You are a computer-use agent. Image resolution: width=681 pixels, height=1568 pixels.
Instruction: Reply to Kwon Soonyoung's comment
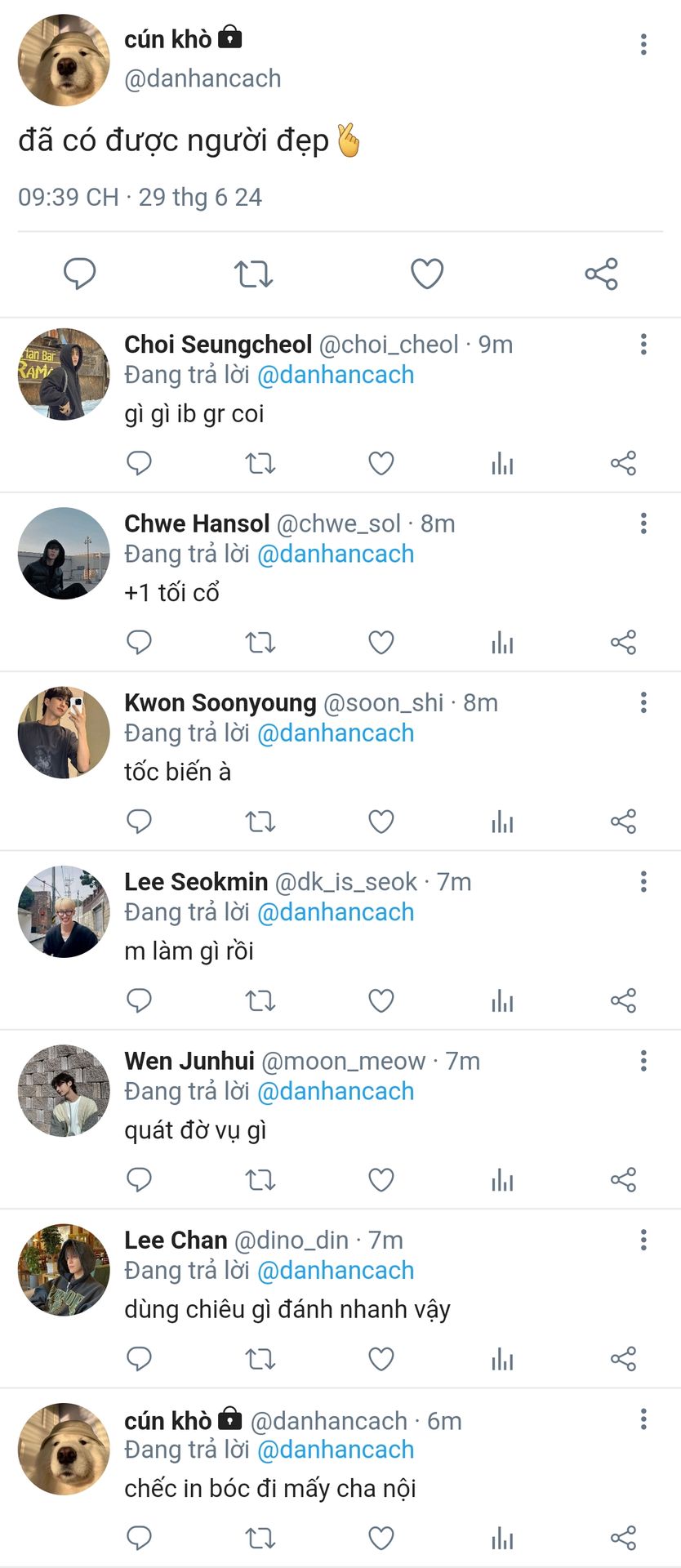[139, 822]
